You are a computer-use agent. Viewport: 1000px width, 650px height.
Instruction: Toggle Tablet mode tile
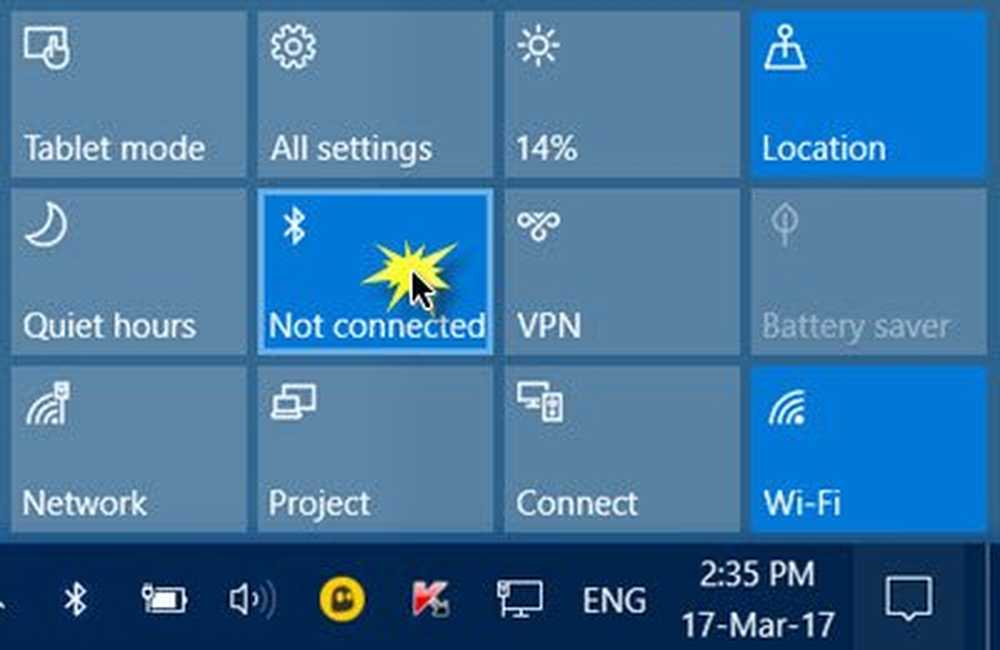tap(128, 95)
